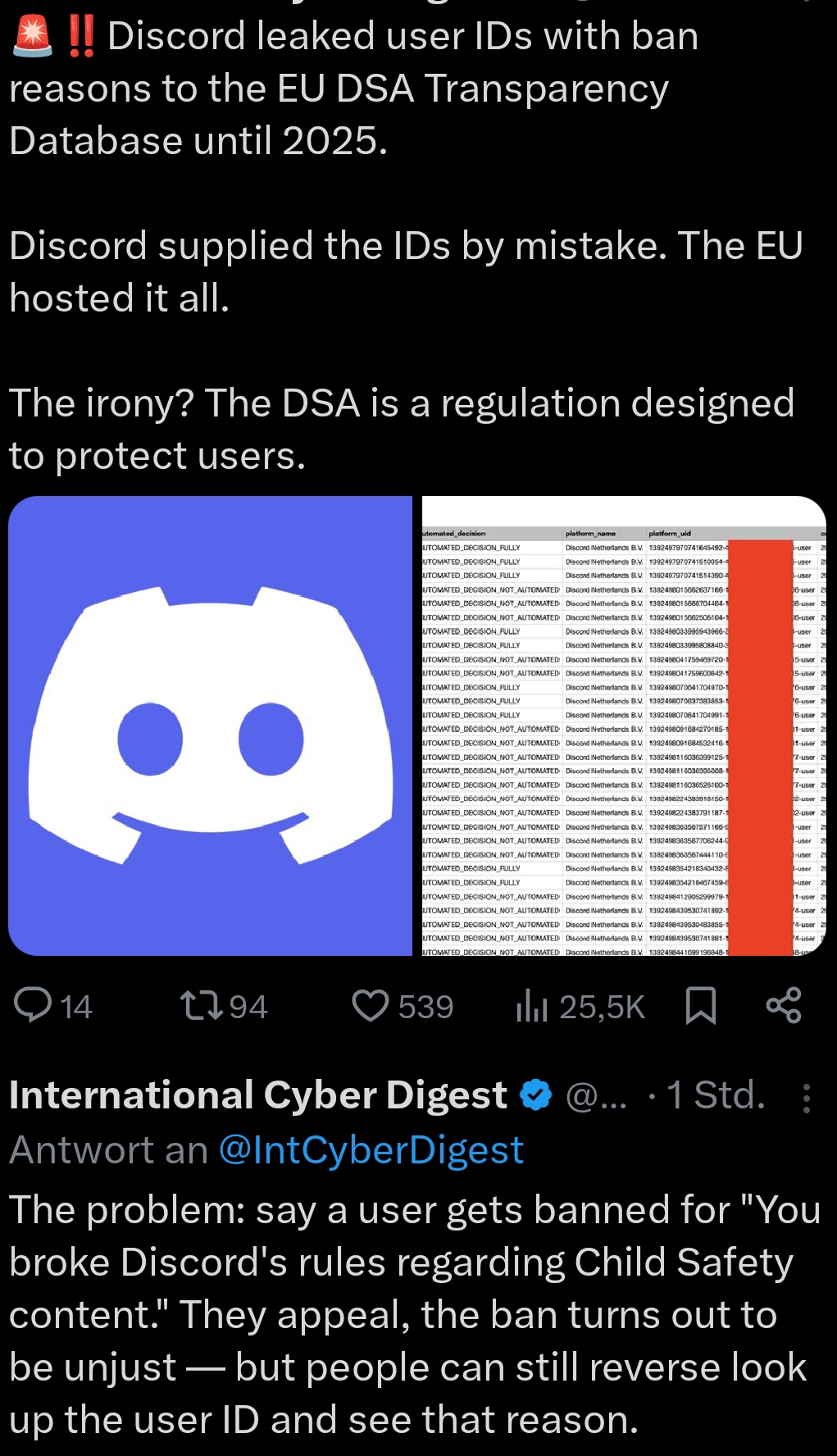
Task: Open overflow menu on International Cyber Digest reply
Action: (807, 1097)
